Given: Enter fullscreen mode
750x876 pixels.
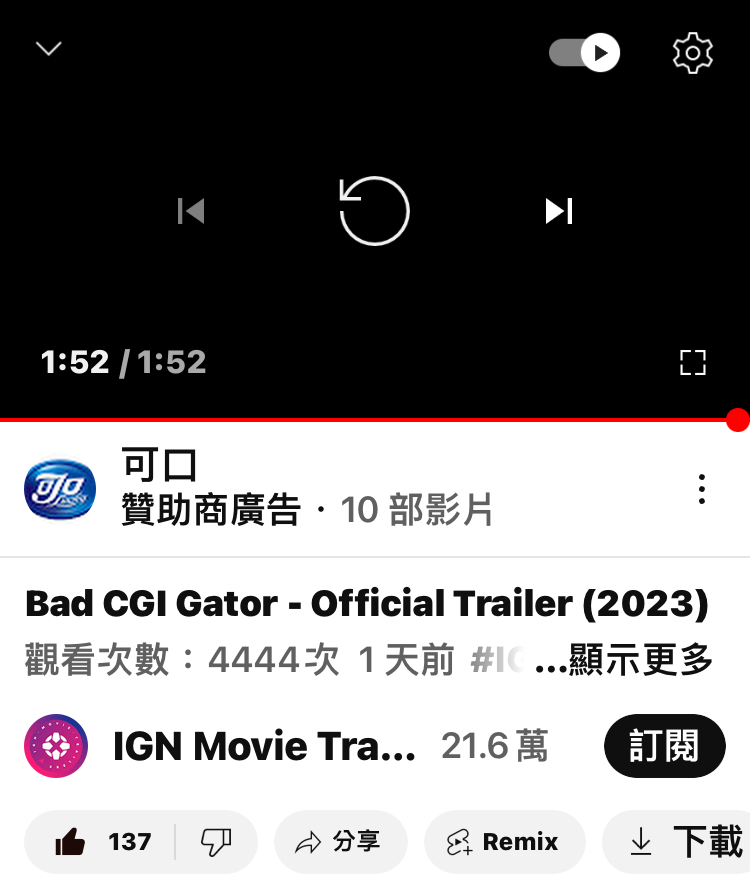Looking at the screenshot, I should [x=692, y=362].
